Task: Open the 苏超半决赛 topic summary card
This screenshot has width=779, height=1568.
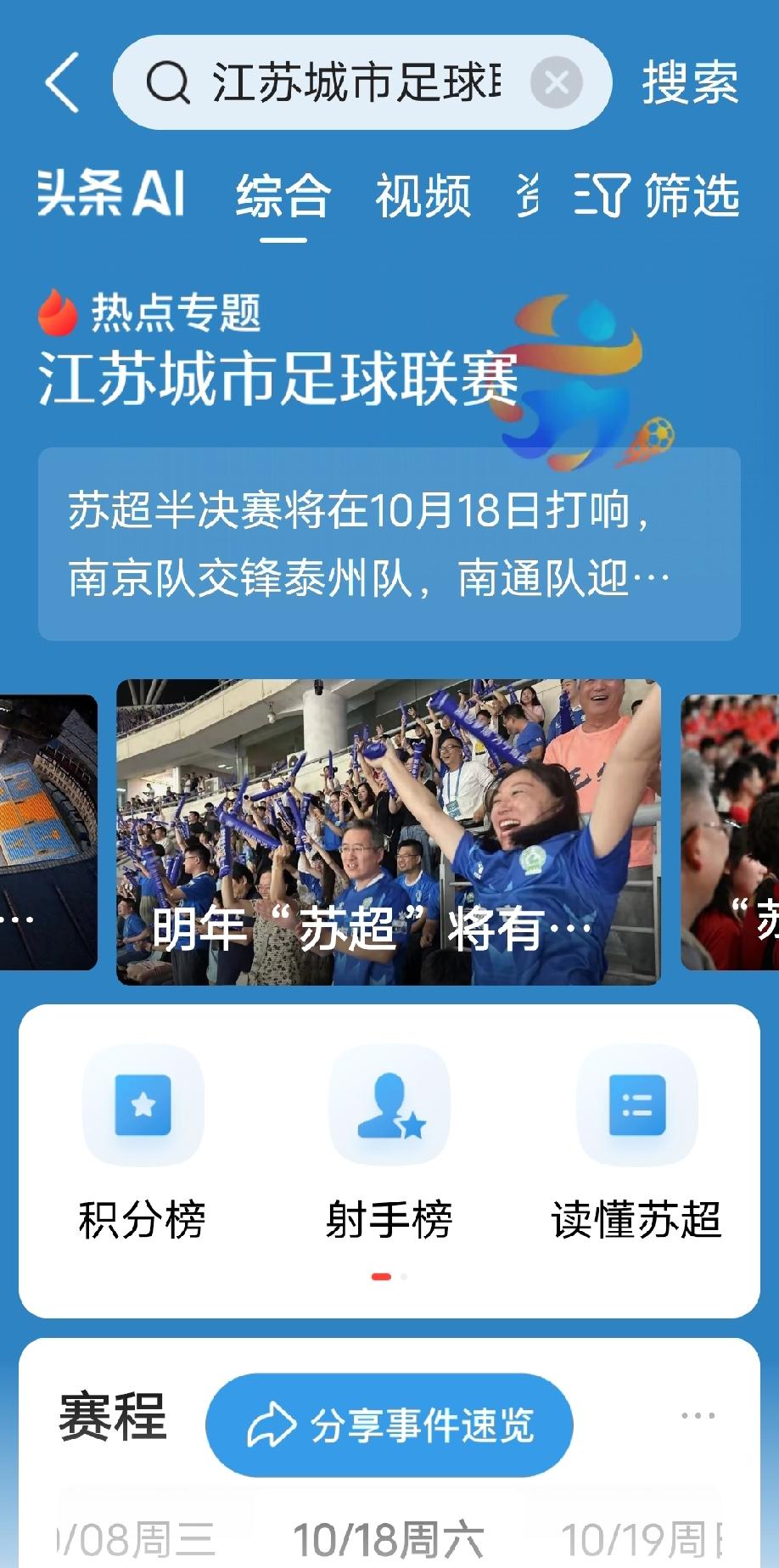Action: coord(389,544)
